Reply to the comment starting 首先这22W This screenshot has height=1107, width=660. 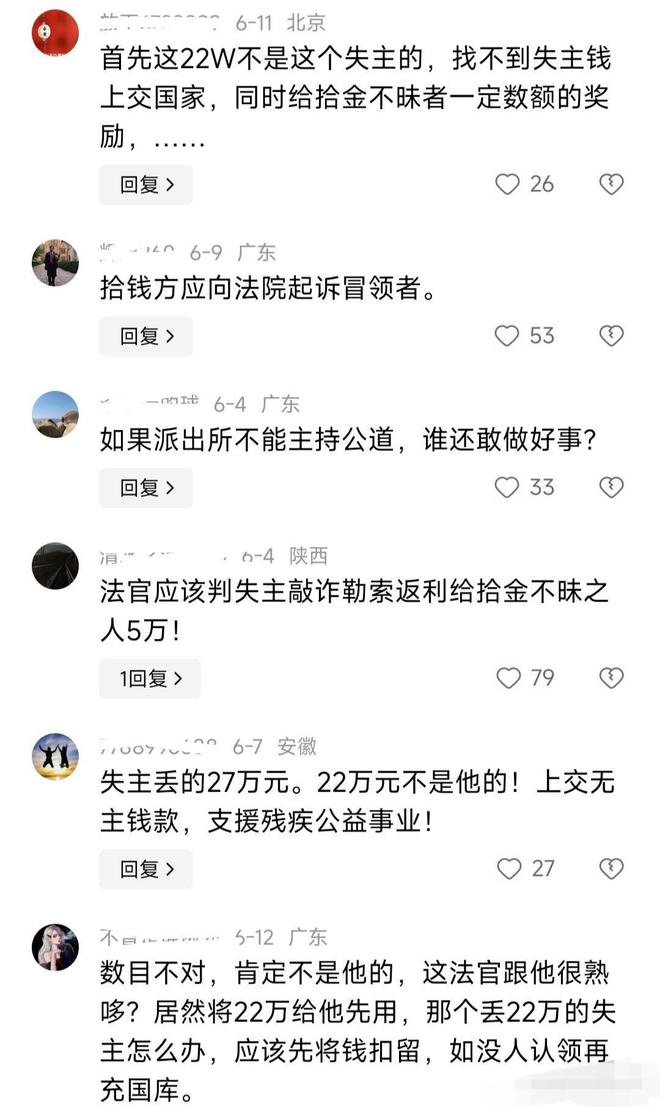146,185
